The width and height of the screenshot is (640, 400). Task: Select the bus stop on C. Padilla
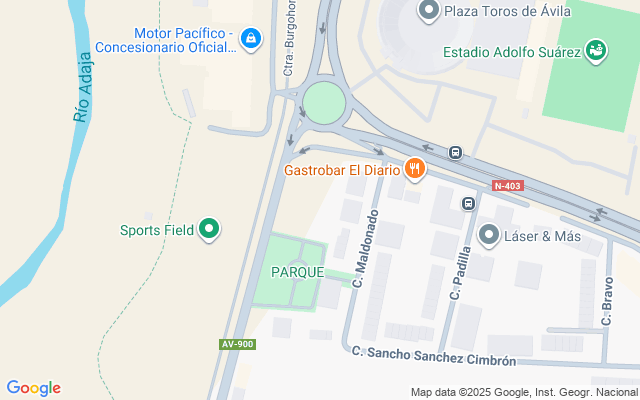467,204
